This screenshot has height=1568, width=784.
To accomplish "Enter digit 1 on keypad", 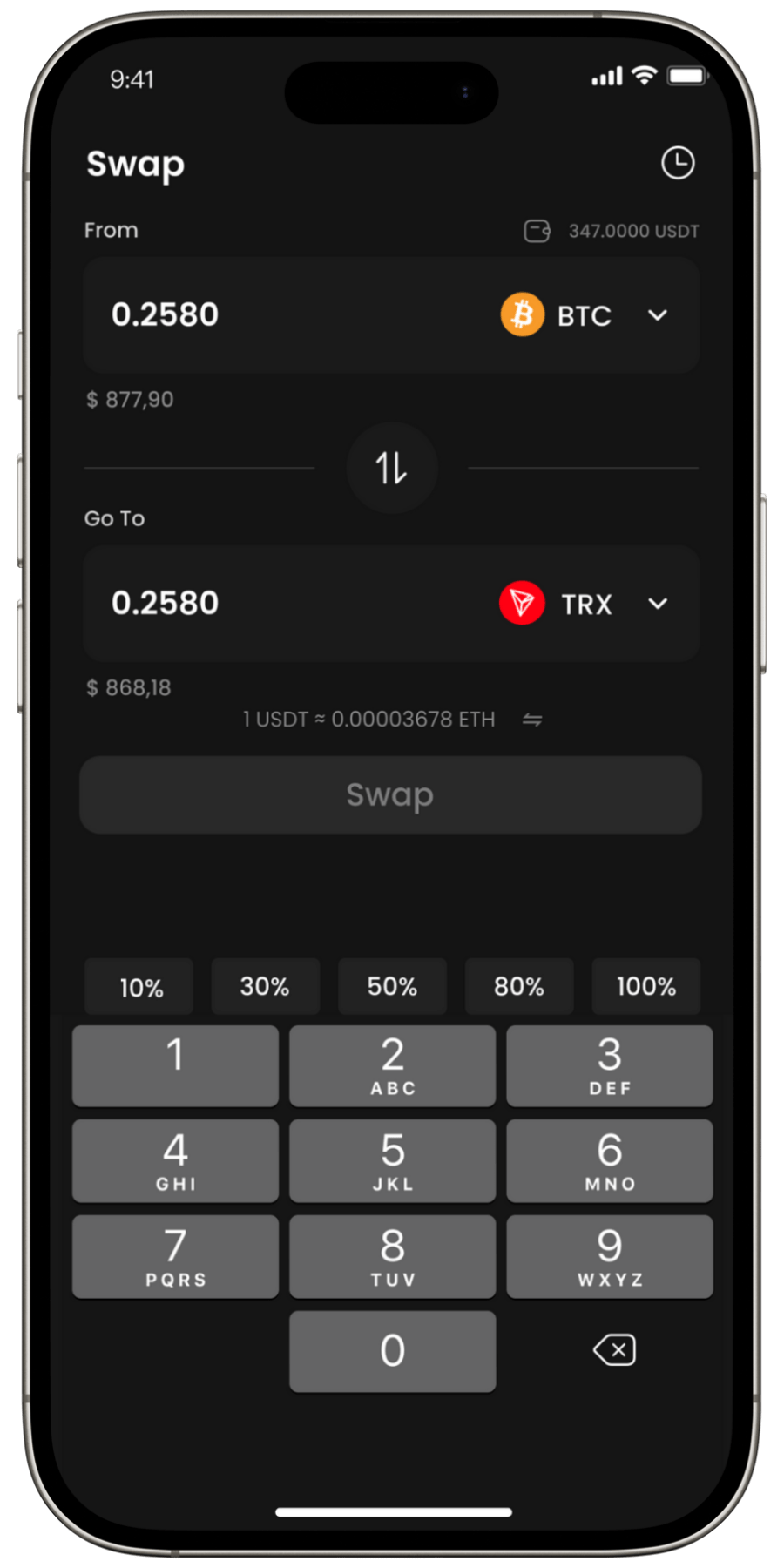I will 175,1065.
